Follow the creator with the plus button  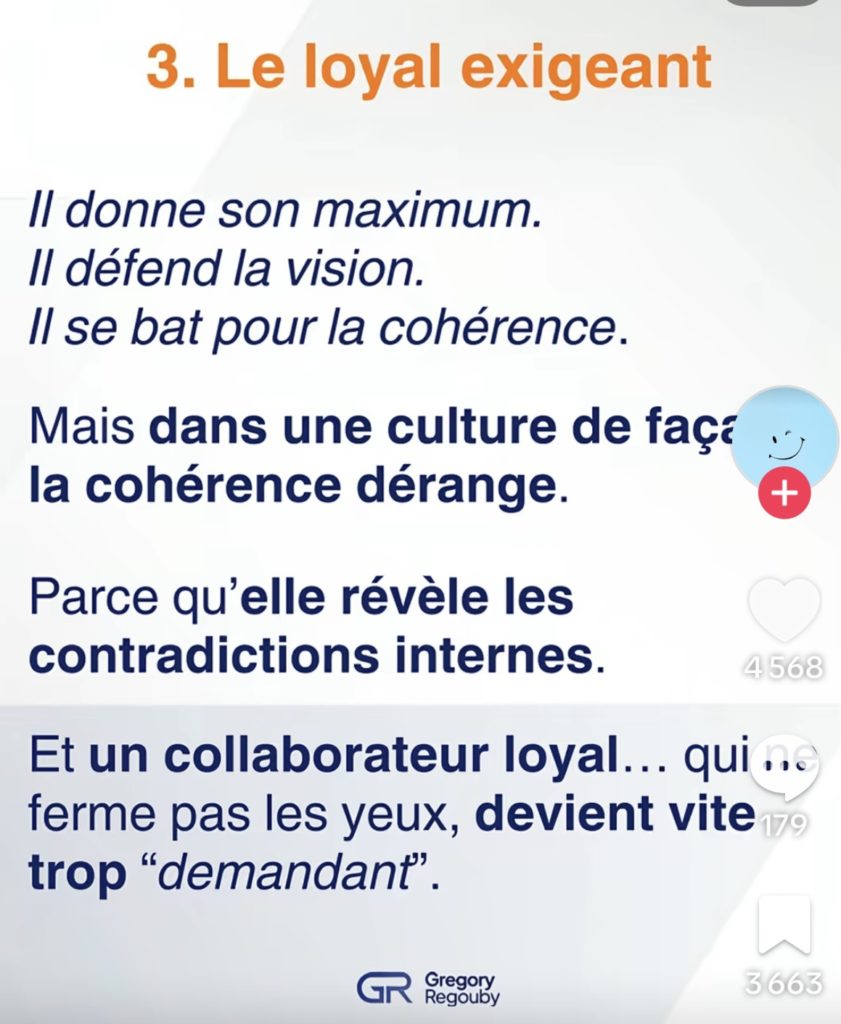click(785, 496)
